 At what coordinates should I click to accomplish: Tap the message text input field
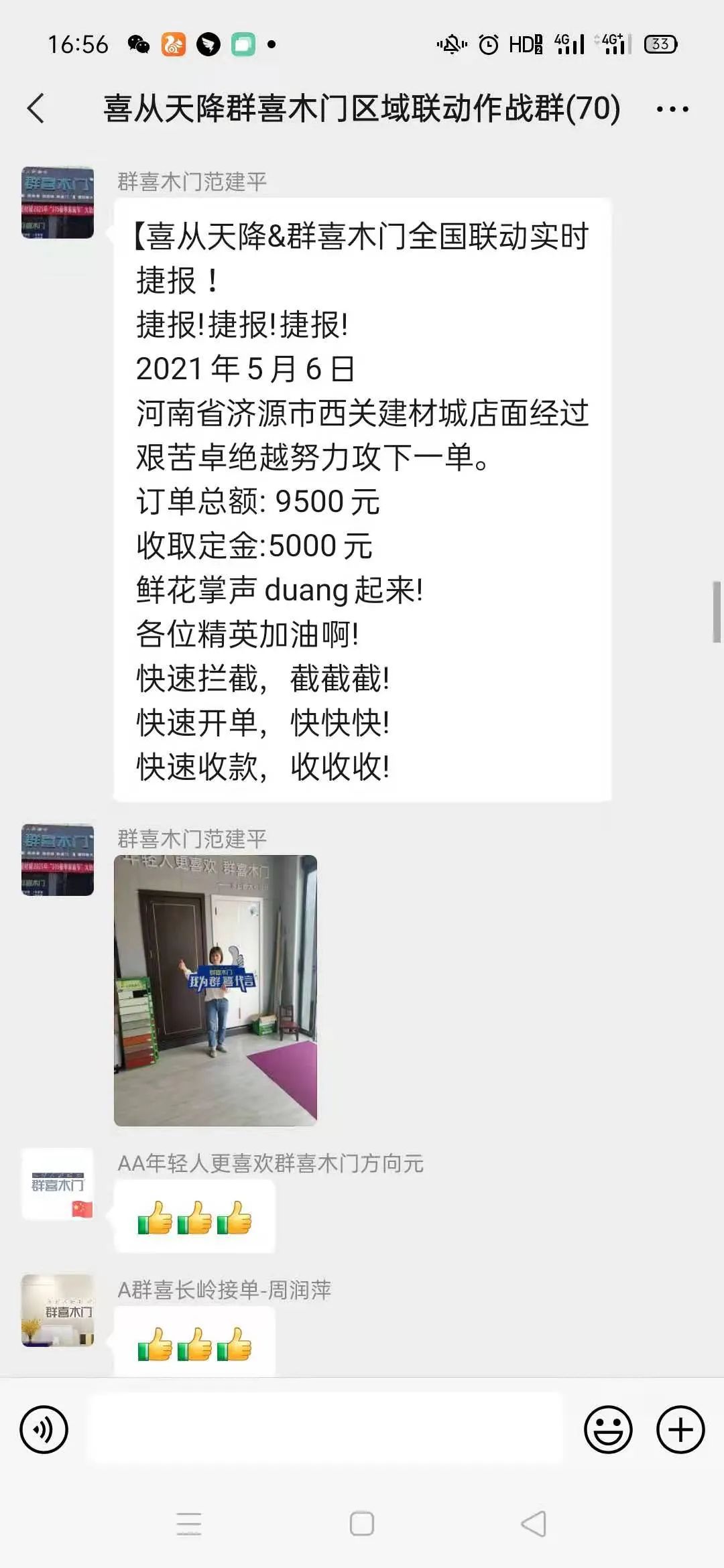click(x=326, y=1429)
